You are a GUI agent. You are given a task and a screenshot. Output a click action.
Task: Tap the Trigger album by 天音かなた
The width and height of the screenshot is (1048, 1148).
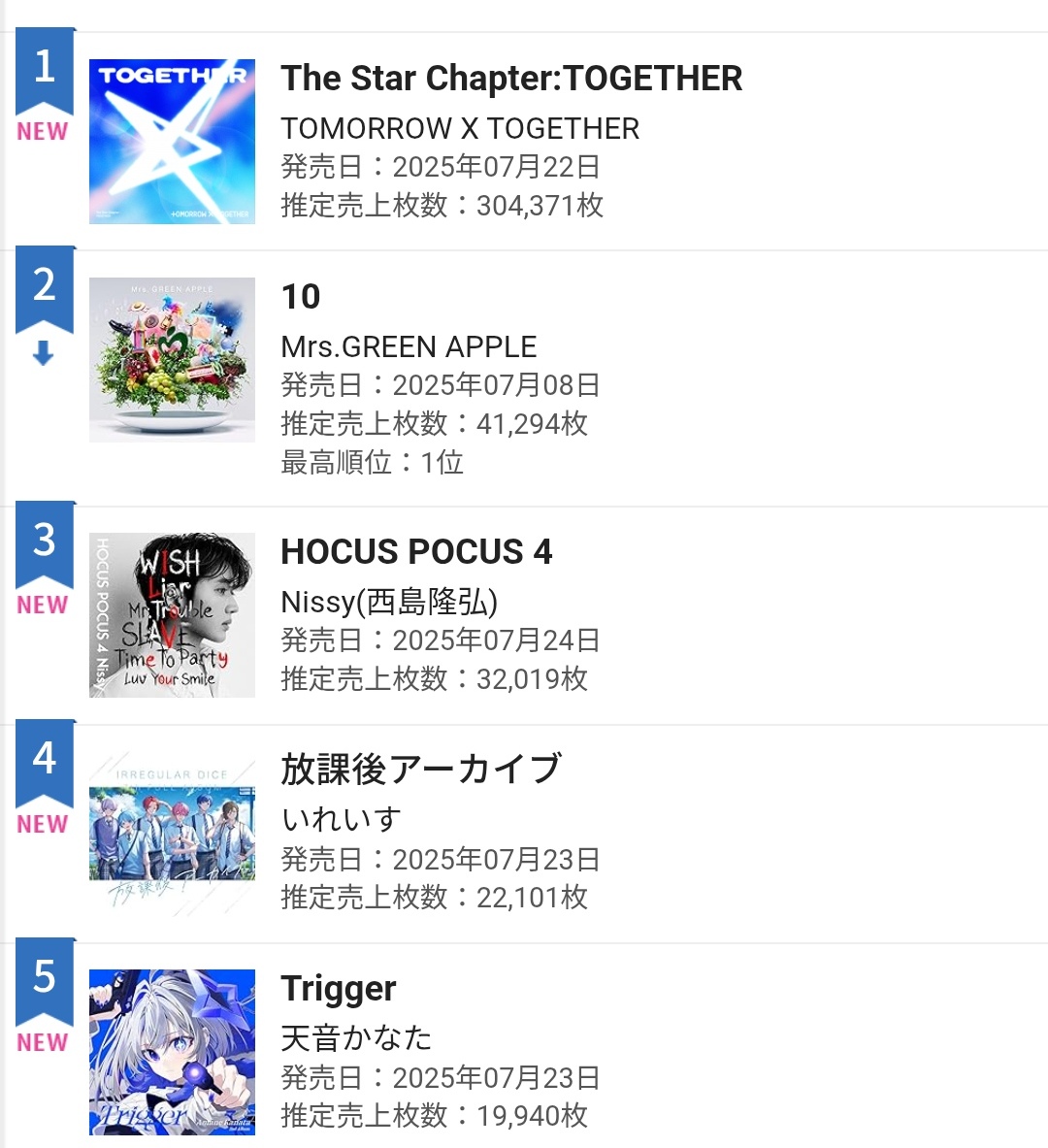339,988
